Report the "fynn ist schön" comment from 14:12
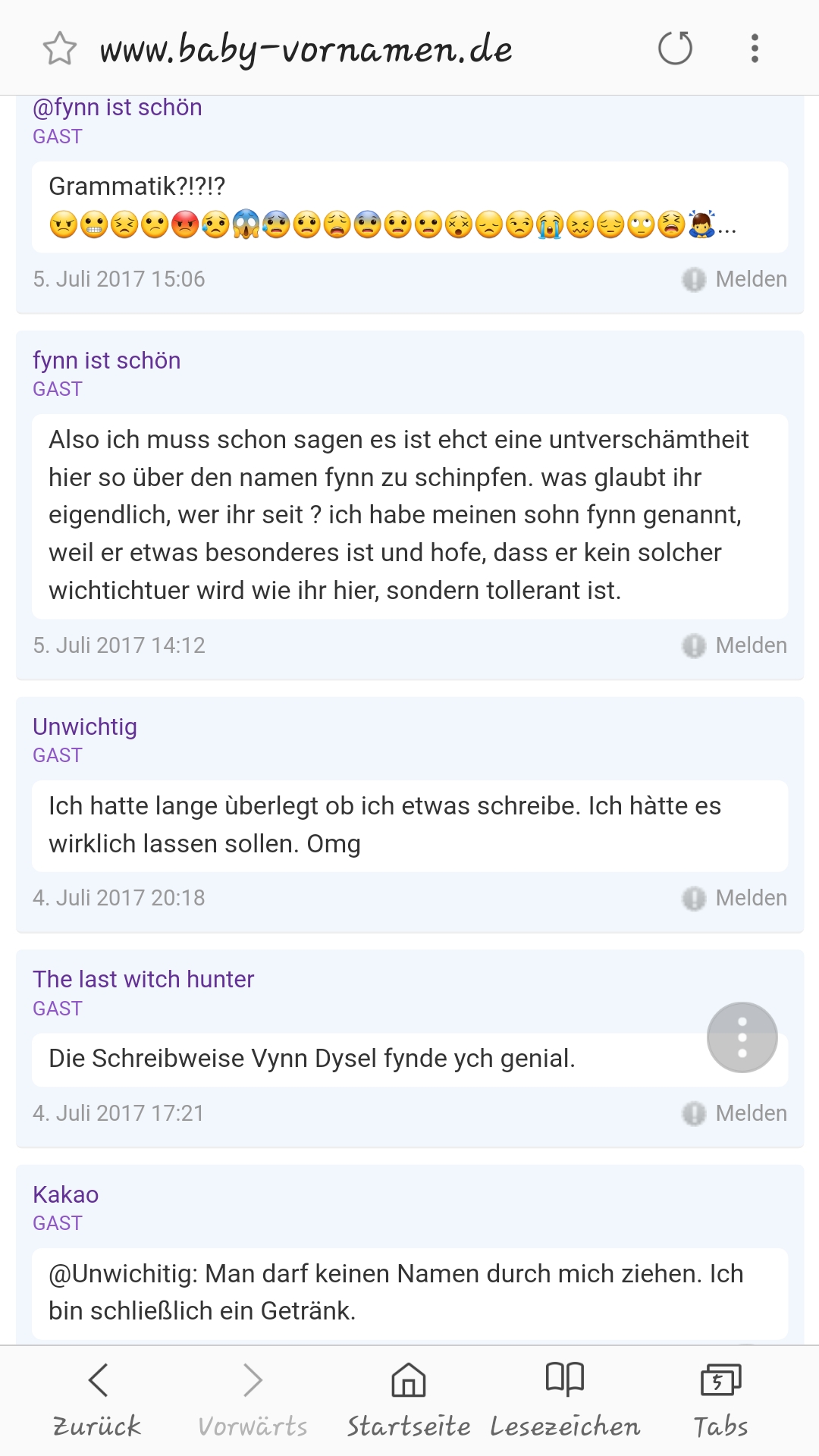The width and height of the screenshot is (819, 1456). click(734, 645)
